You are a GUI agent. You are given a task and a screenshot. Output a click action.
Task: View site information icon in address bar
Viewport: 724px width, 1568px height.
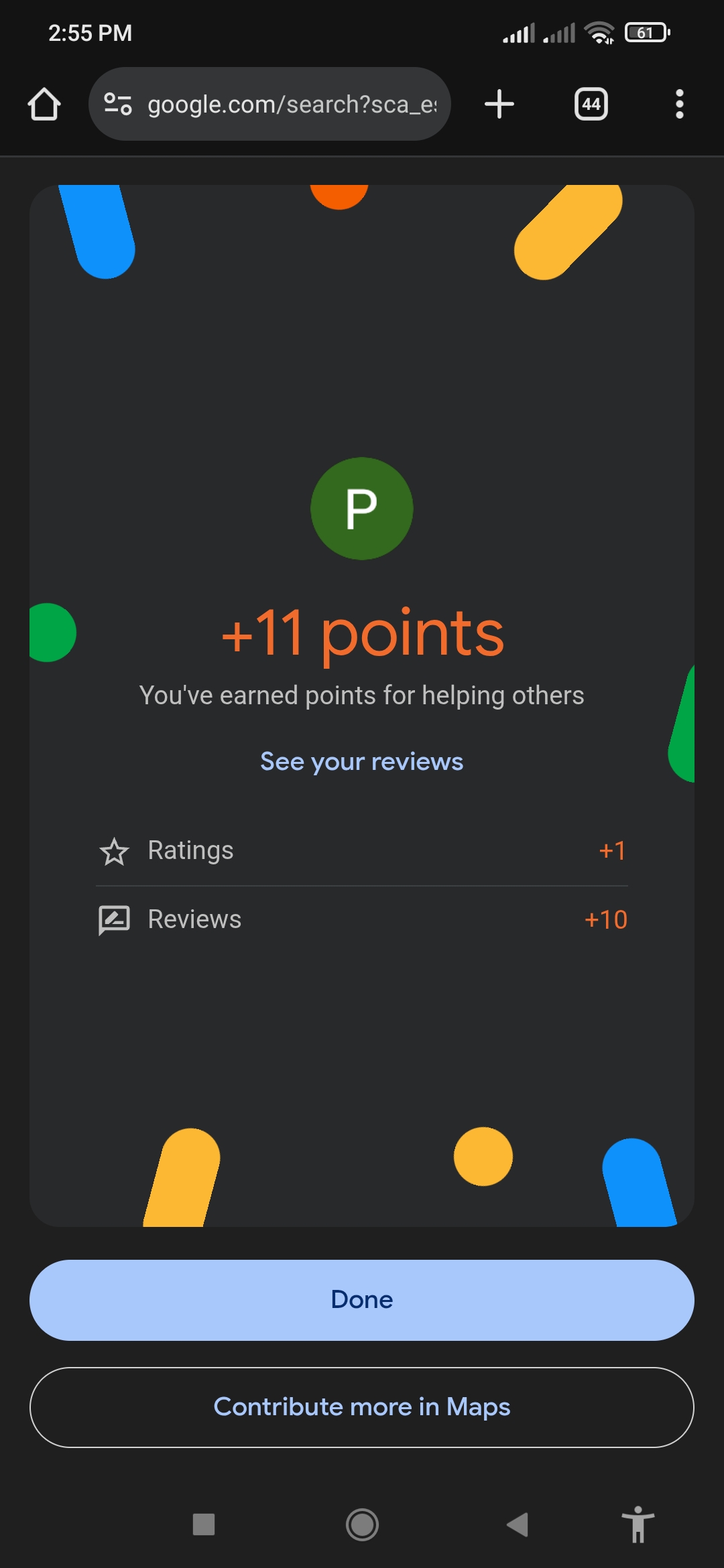coord(118,105)
